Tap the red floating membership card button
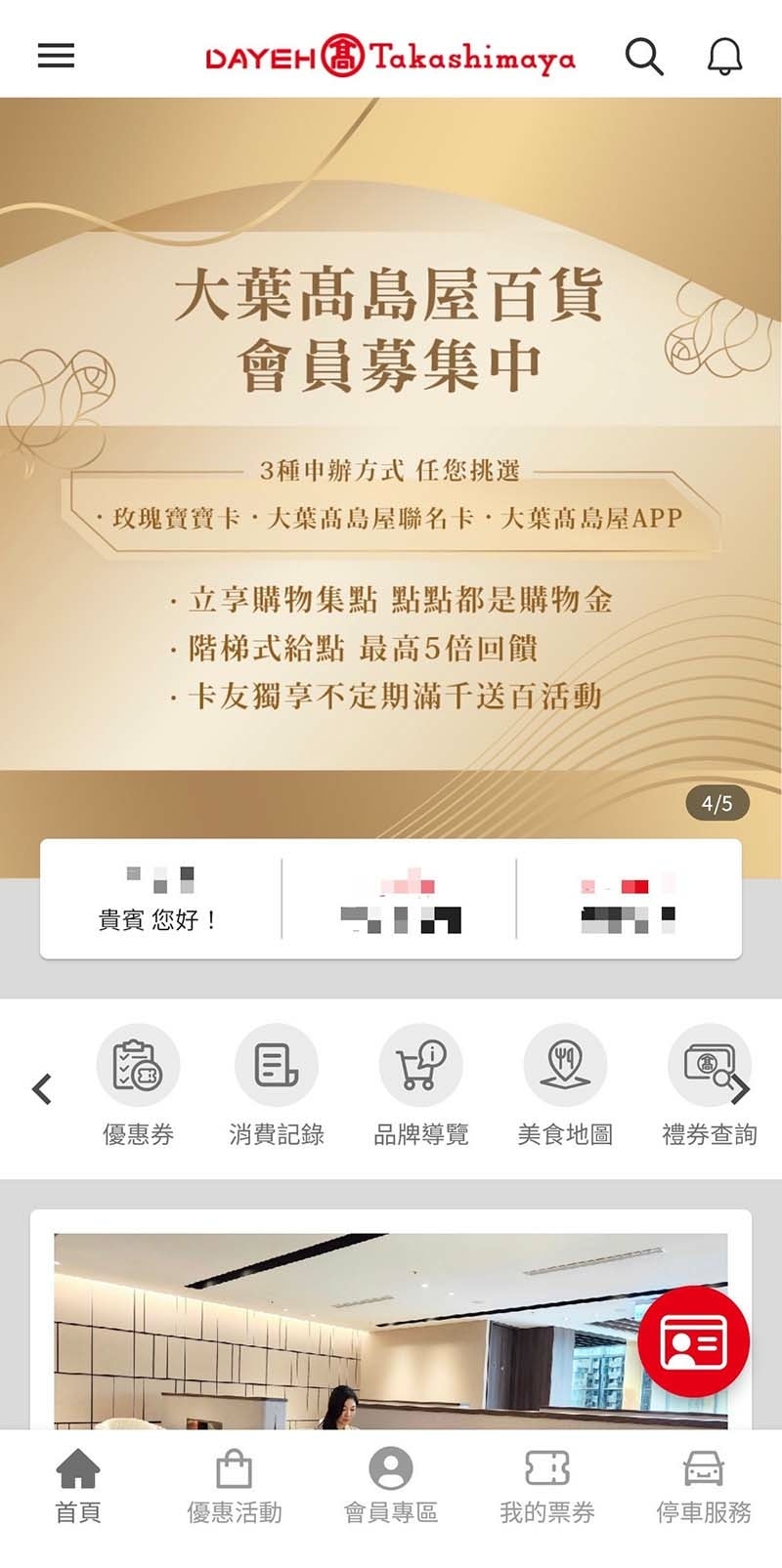 coord(693,1340)
